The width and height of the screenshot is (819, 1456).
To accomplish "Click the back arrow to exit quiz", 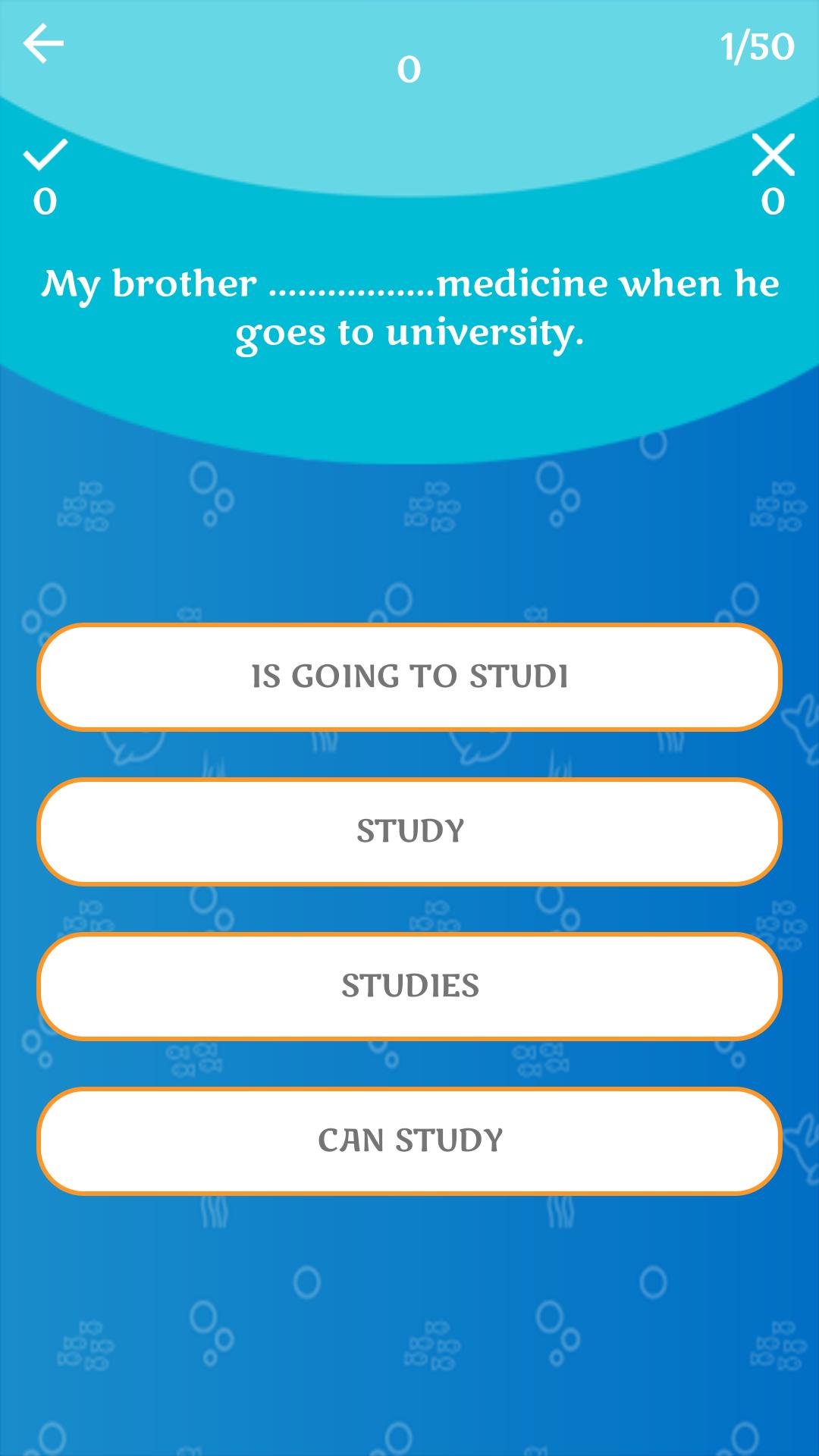I will (44, 42).
